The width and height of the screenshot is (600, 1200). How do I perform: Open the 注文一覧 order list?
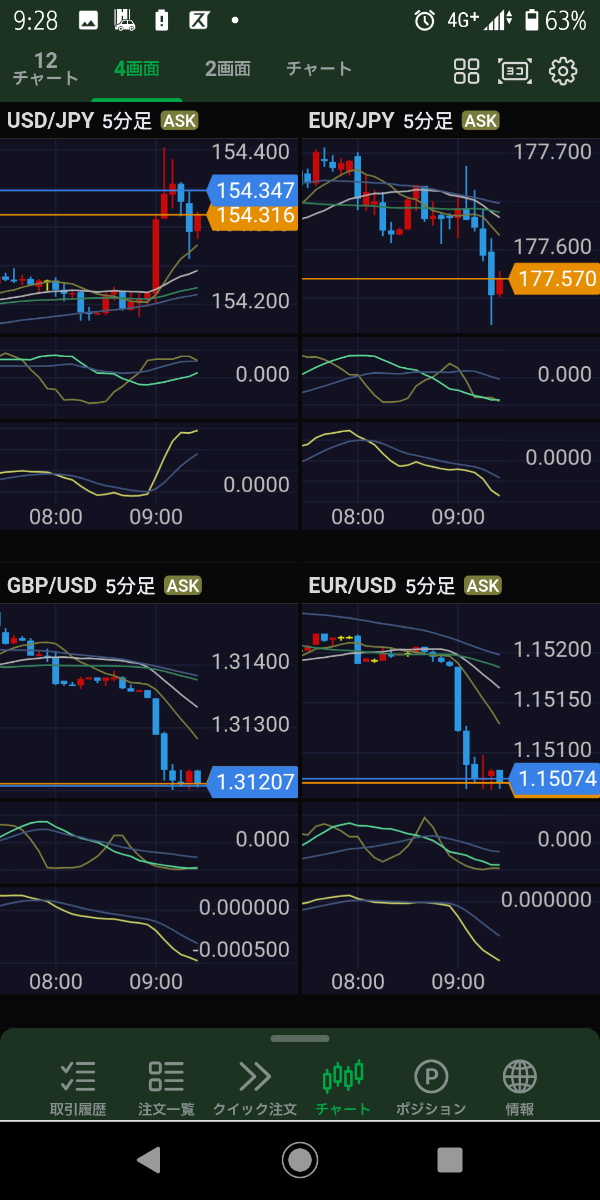click(166, 1087)
